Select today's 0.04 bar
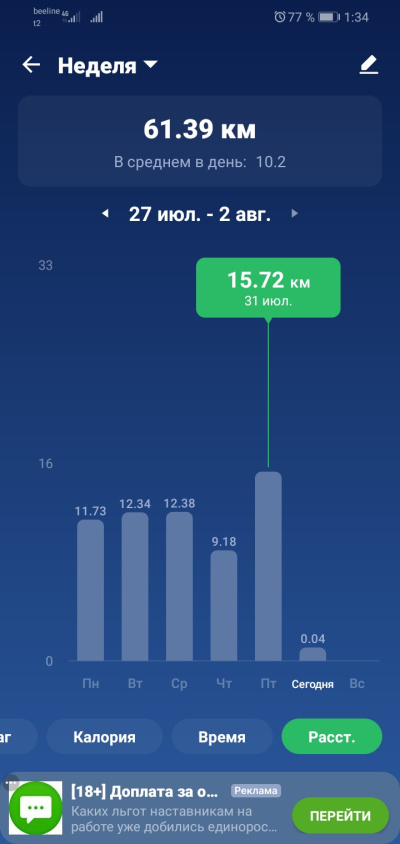 click(x=313, y=654)
